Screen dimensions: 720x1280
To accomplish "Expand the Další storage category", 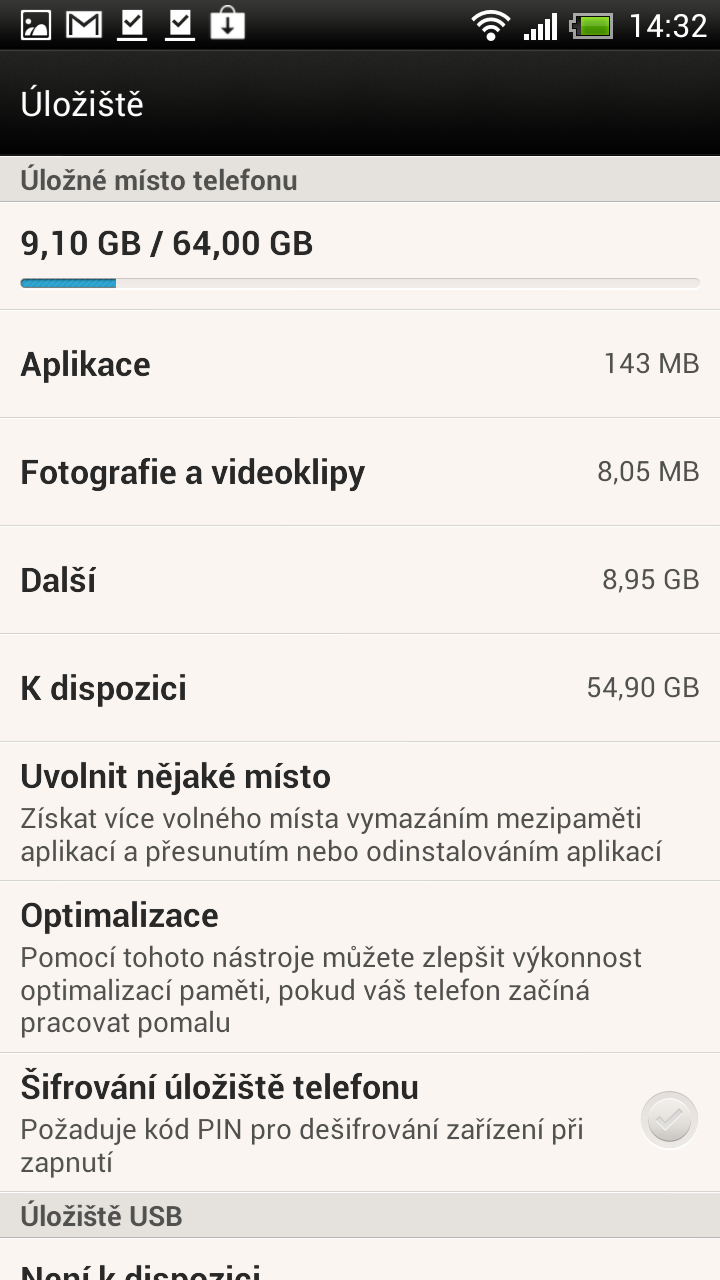I will pyautogui.click(x=360, y=579).
